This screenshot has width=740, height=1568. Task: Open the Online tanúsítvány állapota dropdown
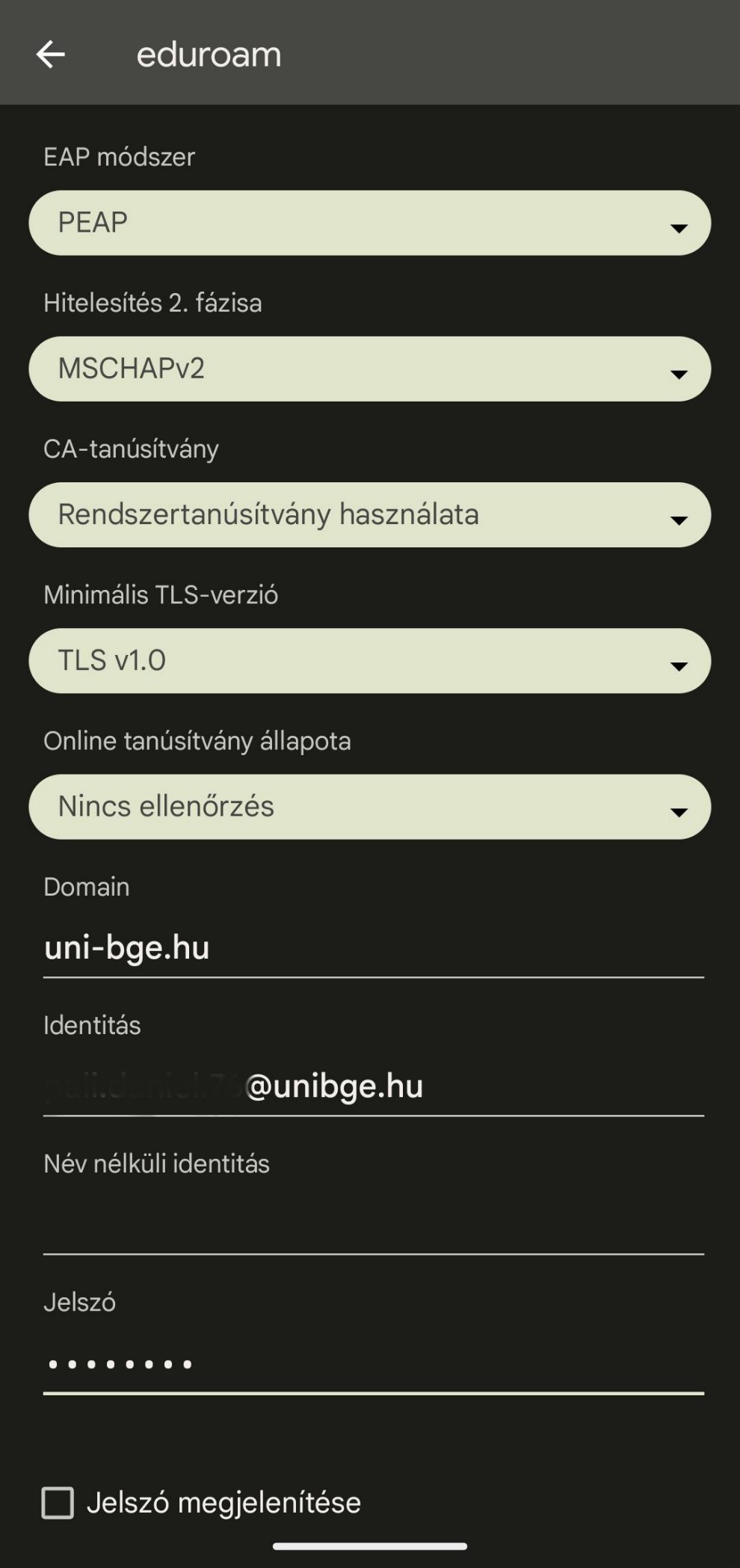point(369,806)
